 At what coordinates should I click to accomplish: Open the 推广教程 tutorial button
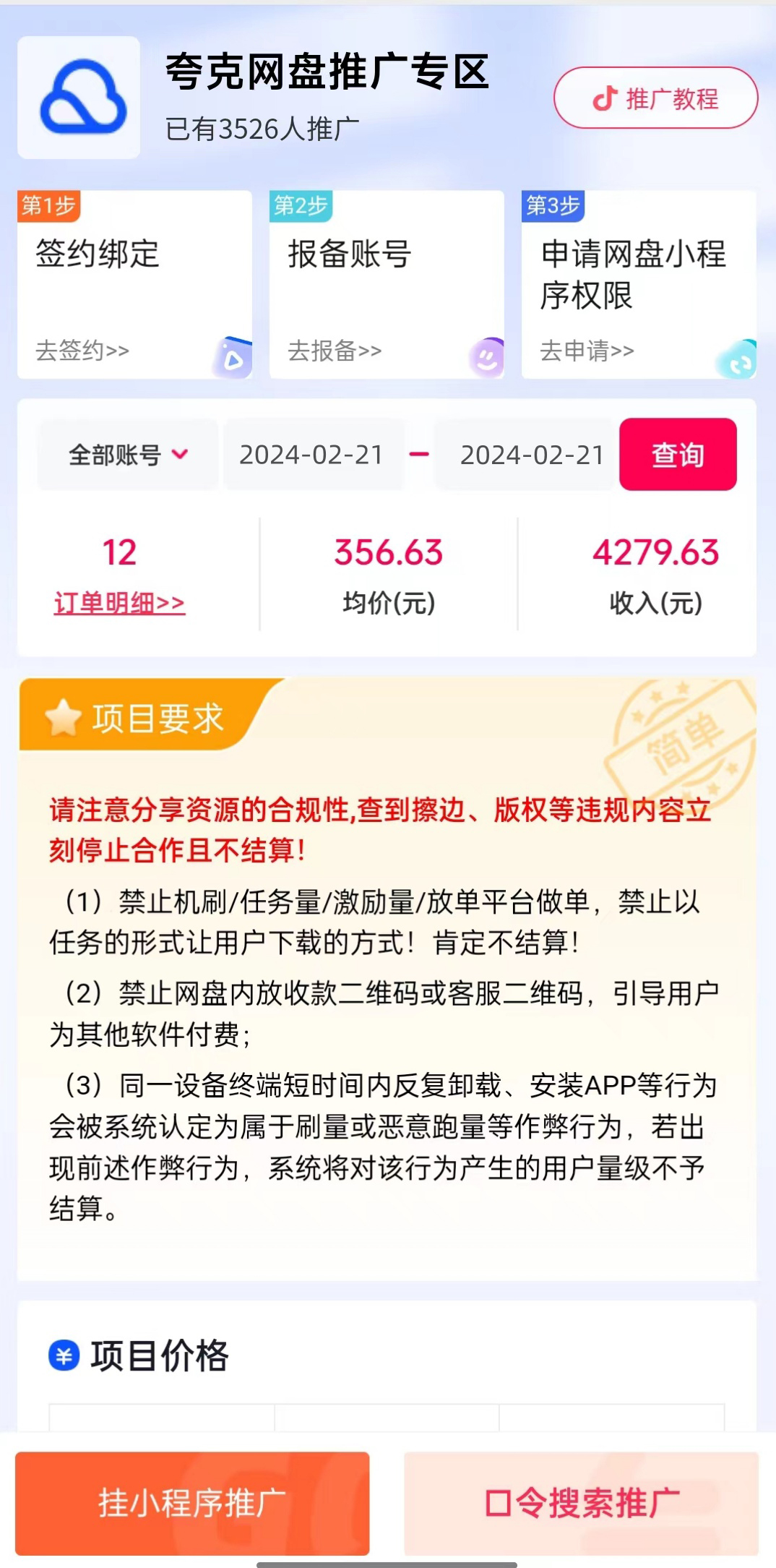(x=655, y=98)
